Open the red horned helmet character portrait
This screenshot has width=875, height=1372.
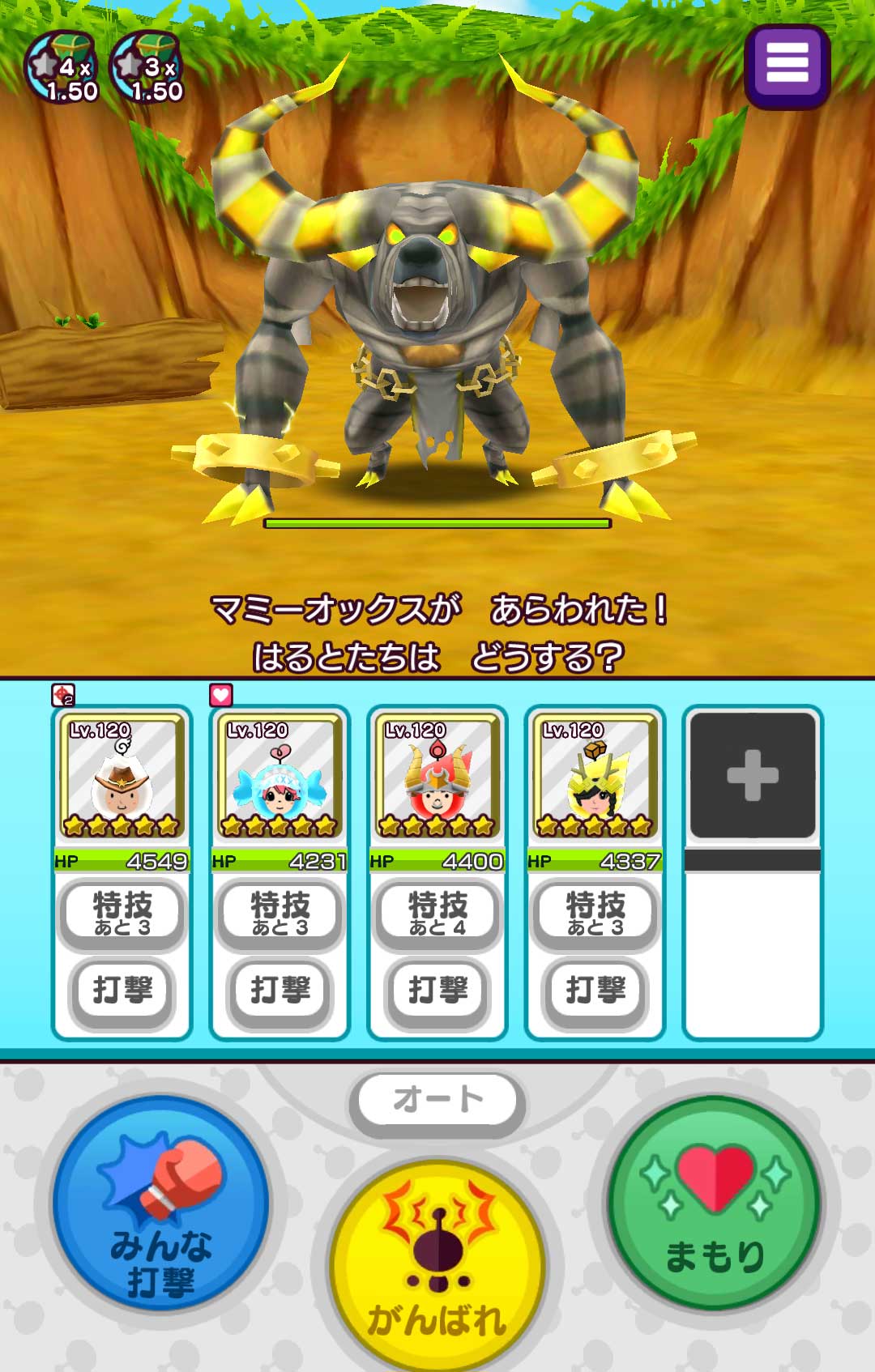437,776
